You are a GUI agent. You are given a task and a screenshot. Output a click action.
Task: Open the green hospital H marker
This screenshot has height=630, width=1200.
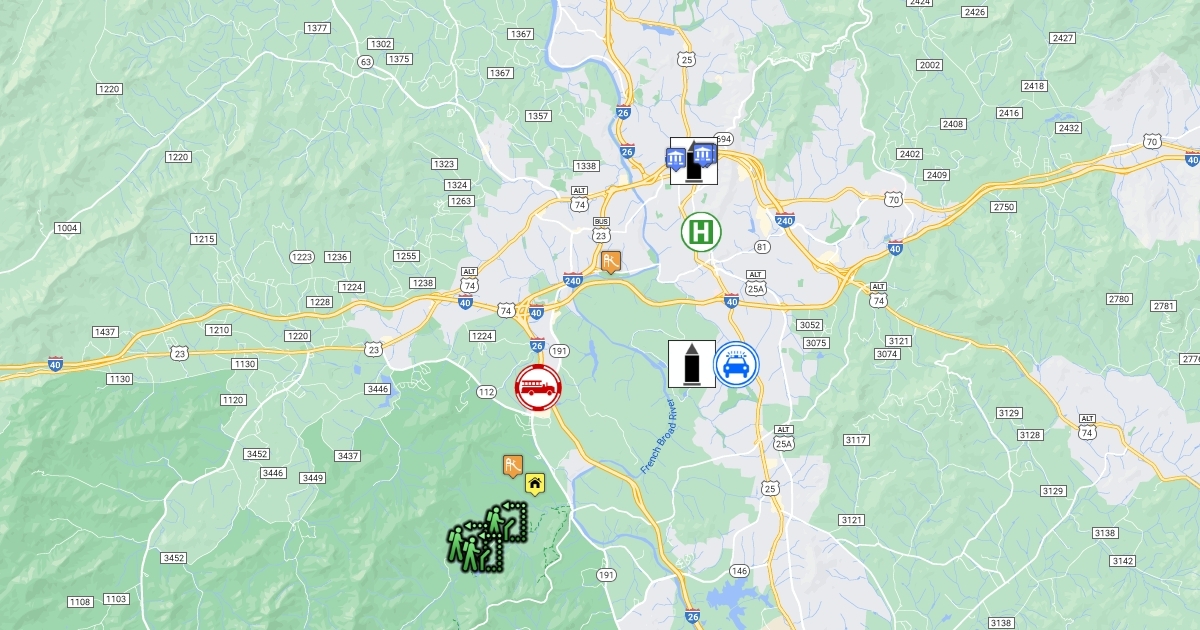point(702,232)
